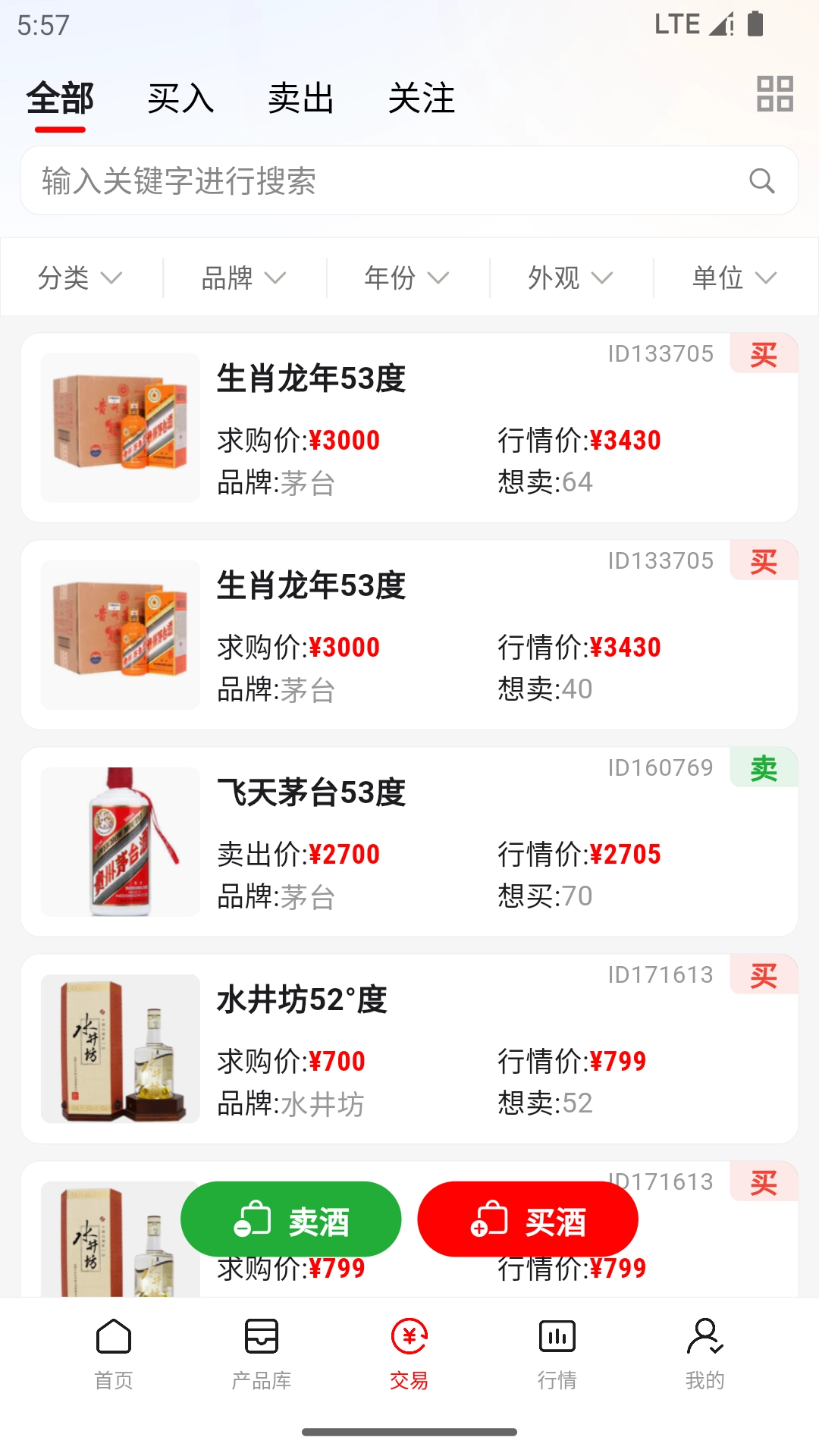
Task: Open 生肖龙年53度 listing with 想卖:64
Action: pos(409,428)
